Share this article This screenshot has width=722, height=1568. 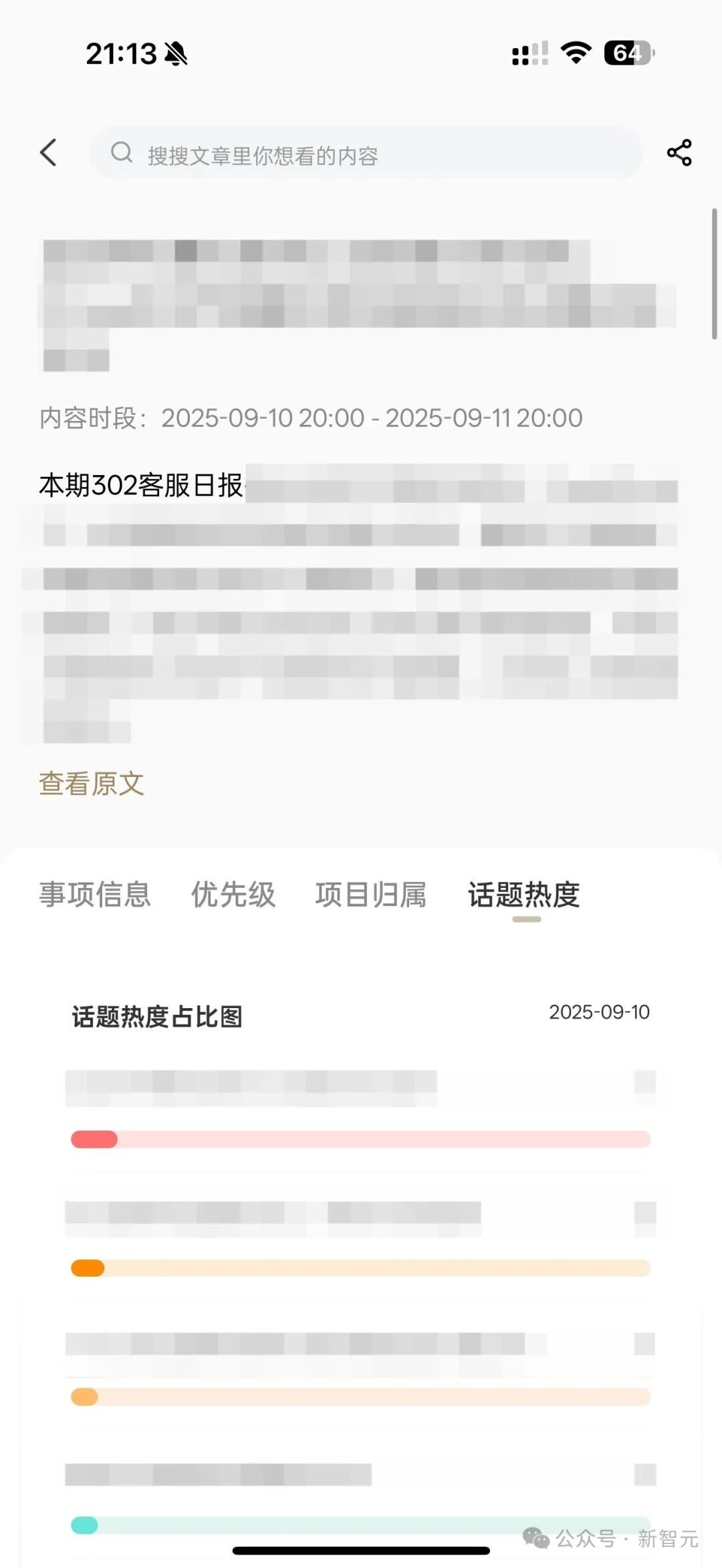[x=679, y=153]
